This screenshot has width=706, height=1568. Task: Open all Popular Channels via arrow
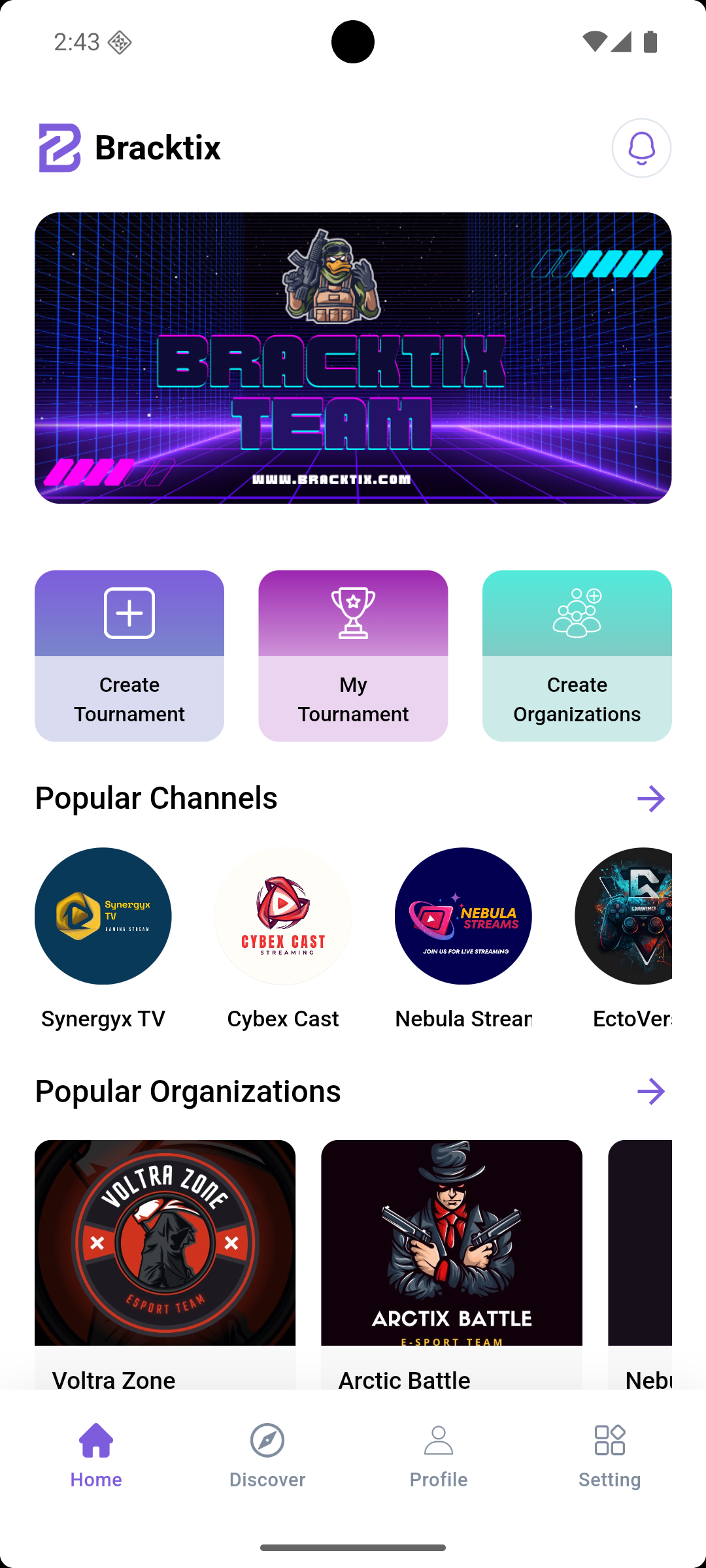(651, 797)
